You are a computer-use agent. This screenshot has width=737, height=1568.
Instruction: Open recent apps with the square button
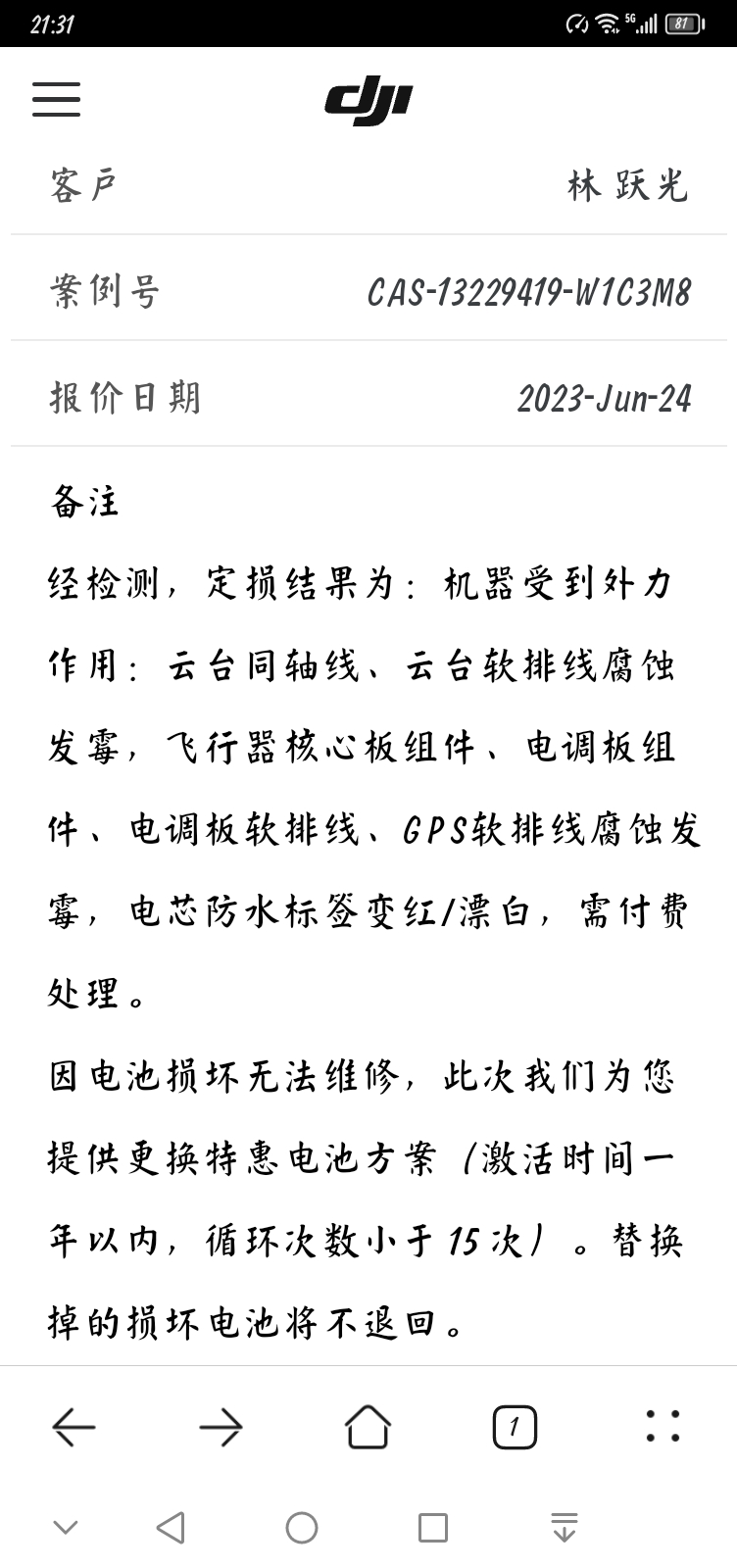point(432,1528)
